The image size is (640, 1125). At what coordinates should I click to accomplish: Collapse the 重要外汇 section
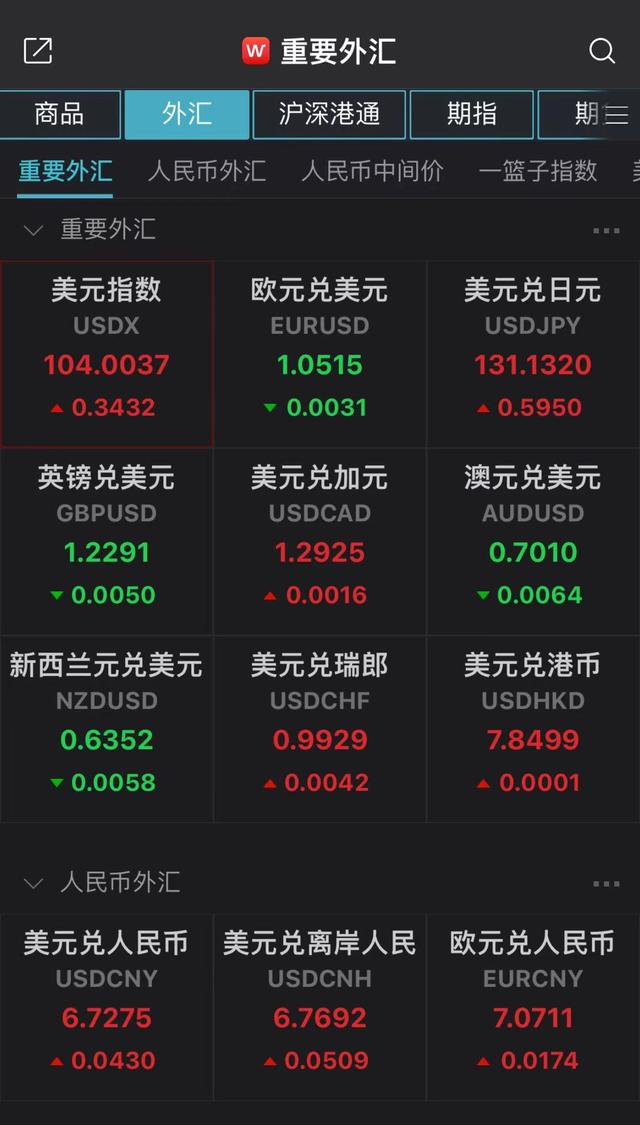click(34, 231)
